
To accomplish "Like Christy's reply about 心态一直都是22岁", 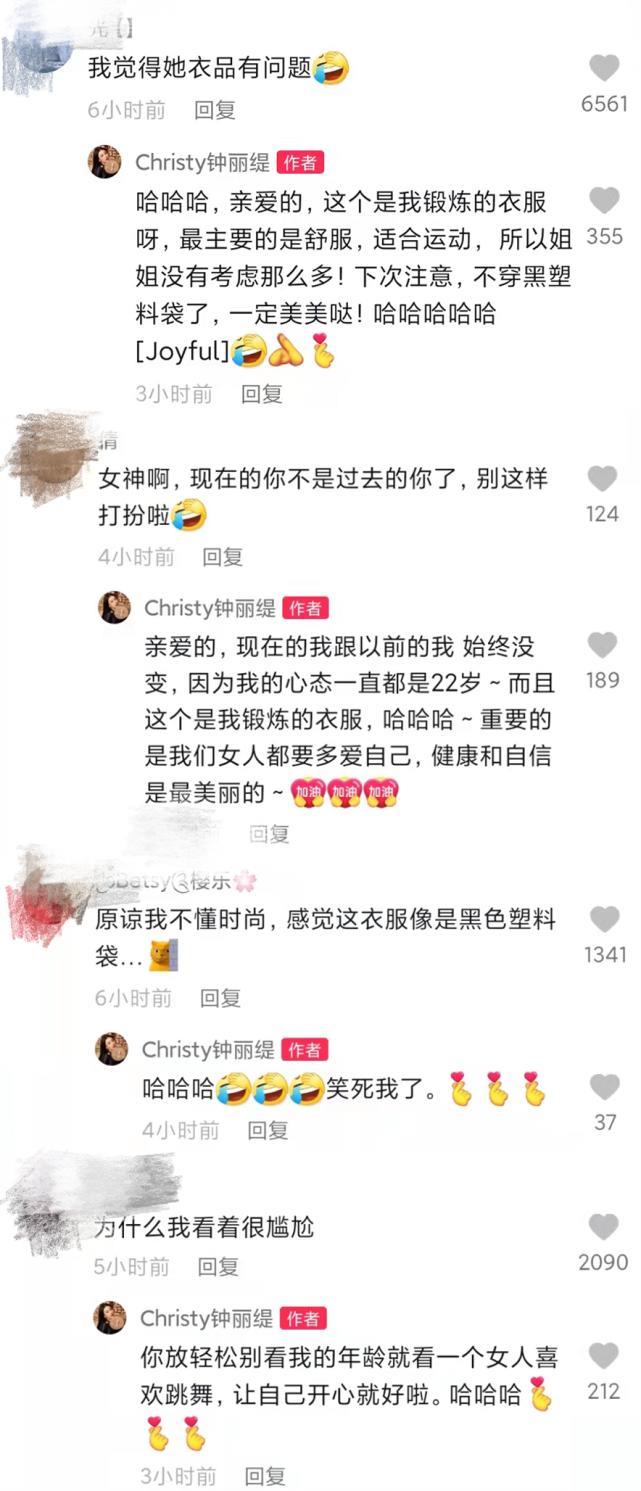I will click(x=602, y=645).
